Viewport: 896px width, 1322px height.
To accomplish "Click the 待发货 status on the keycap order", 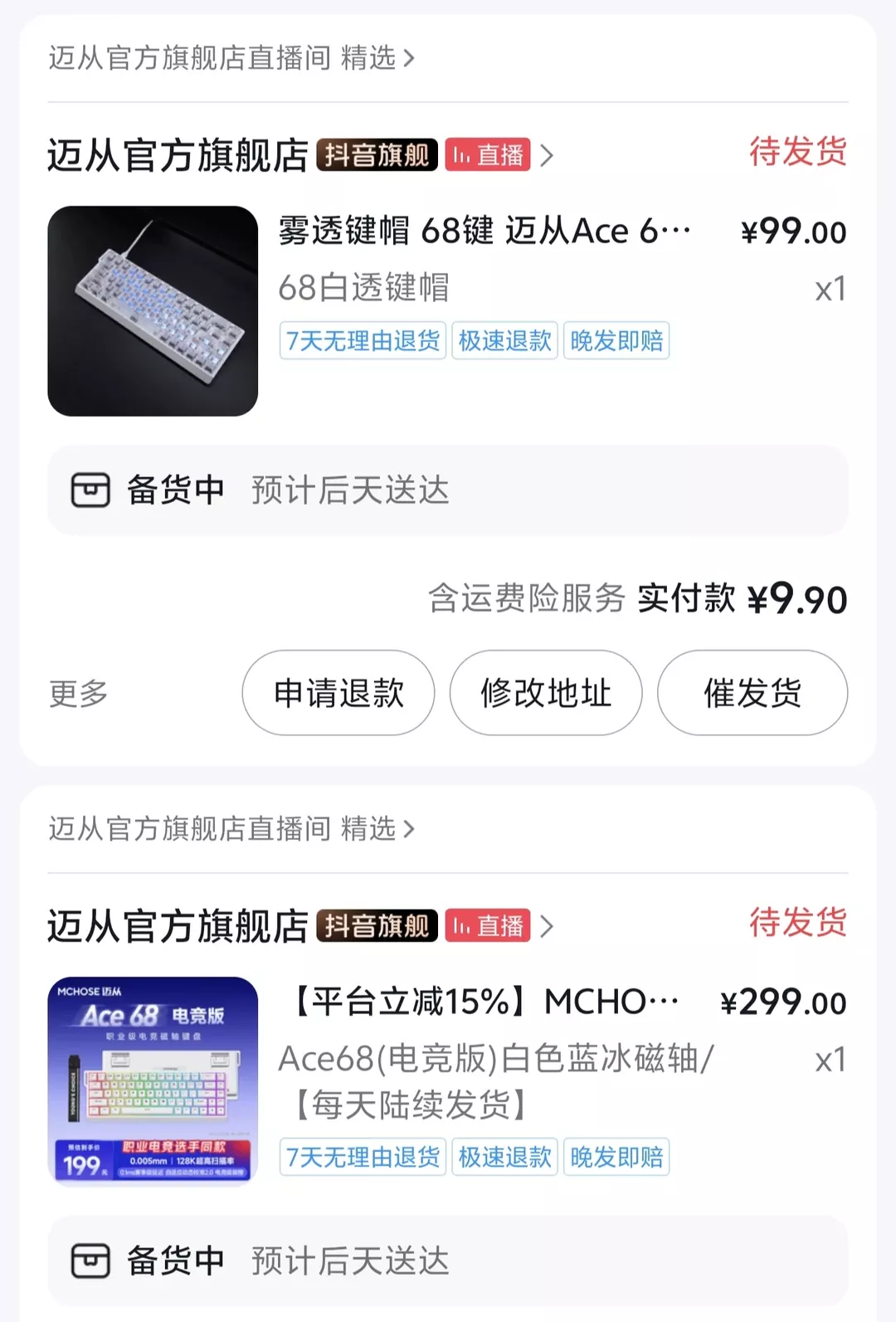I will pyautogui.click(x=799, y=153).
